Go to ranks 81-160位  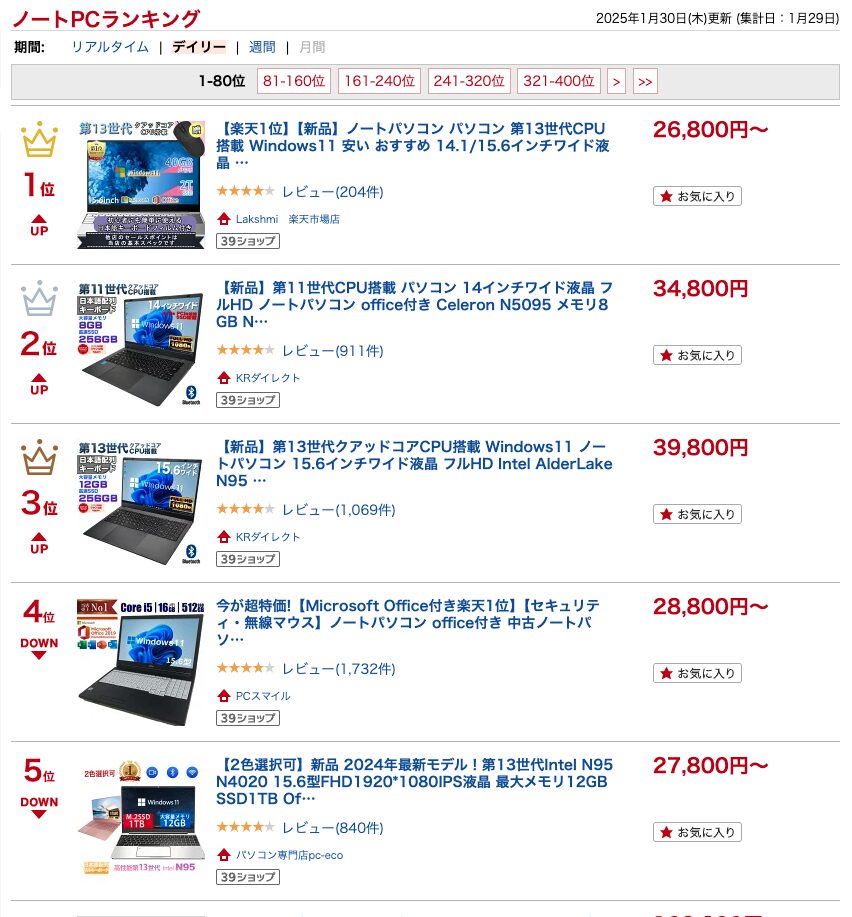click(x=294, y=82)
